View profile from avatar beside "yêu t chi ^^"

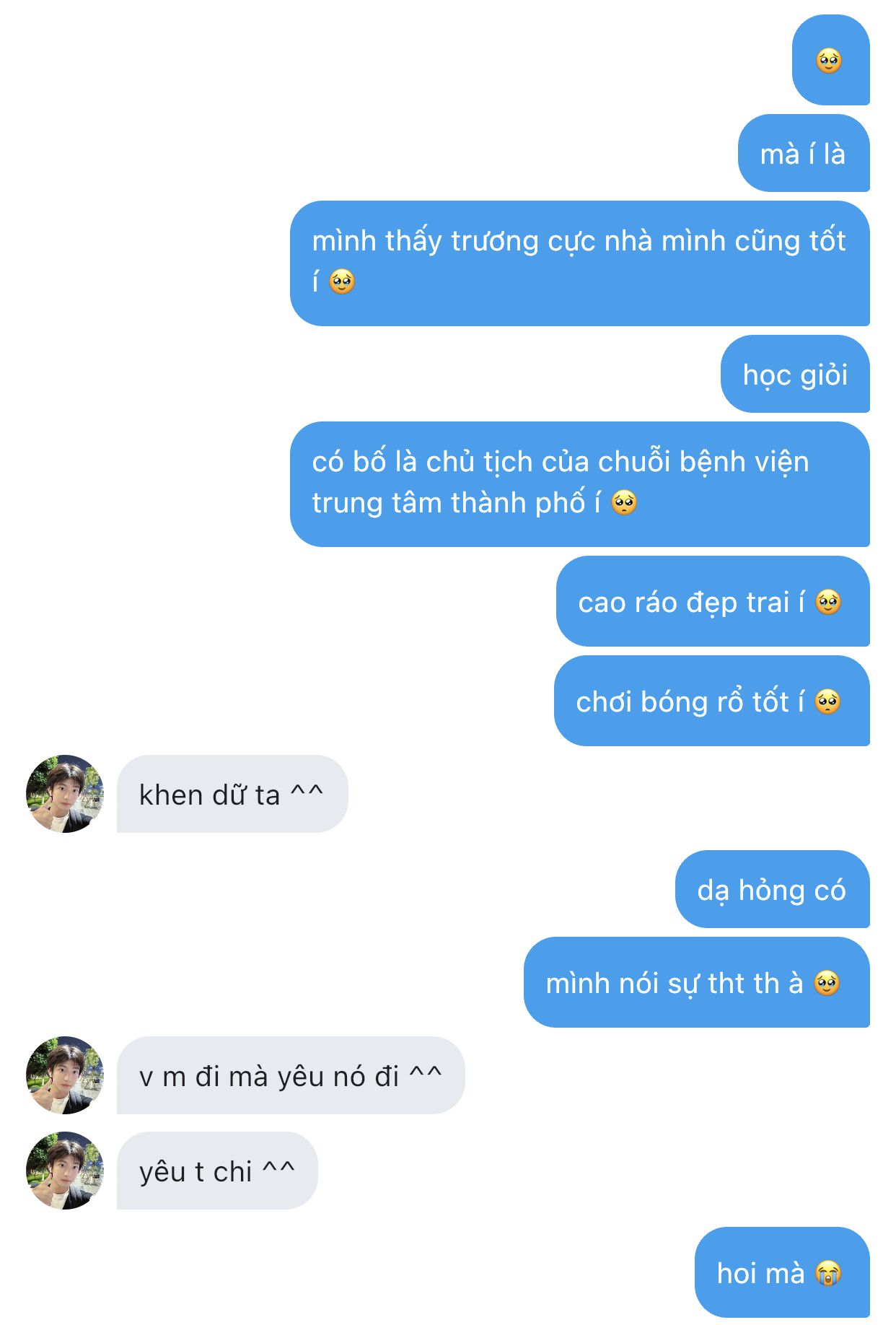pos(65,1171)
